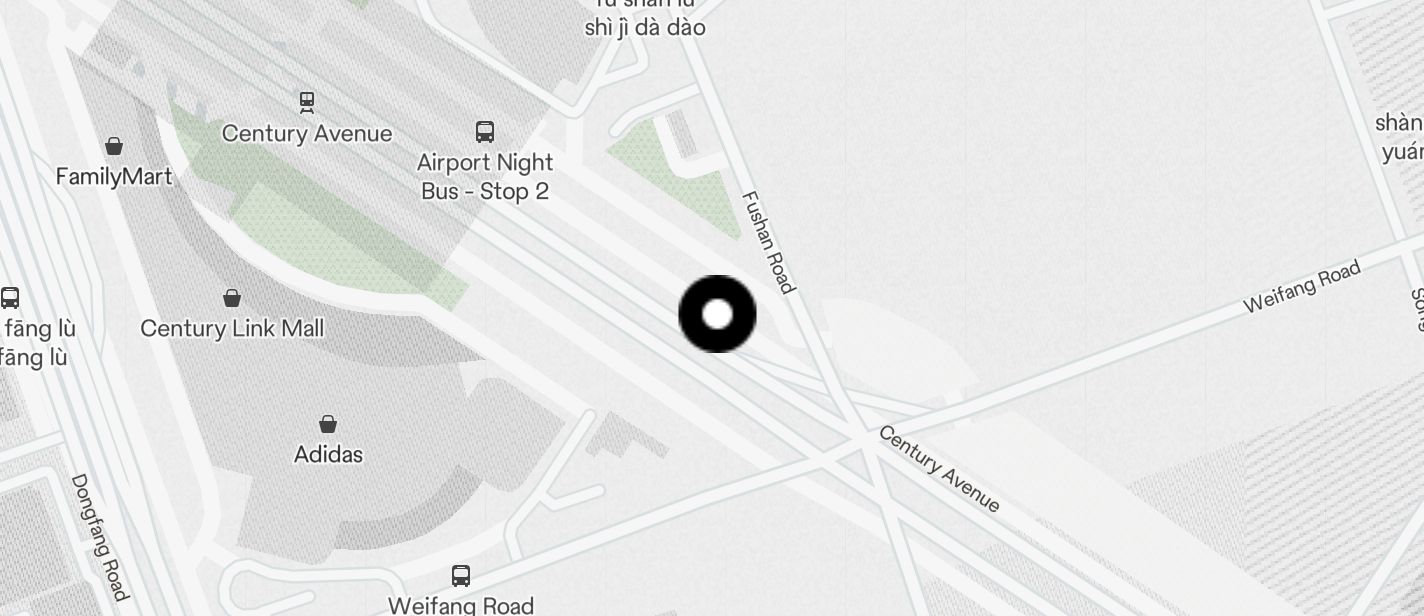This screenshot has width=1424, height=616.
Task: Tap the Century Avenue metro station marker
Action: [306, 102]
